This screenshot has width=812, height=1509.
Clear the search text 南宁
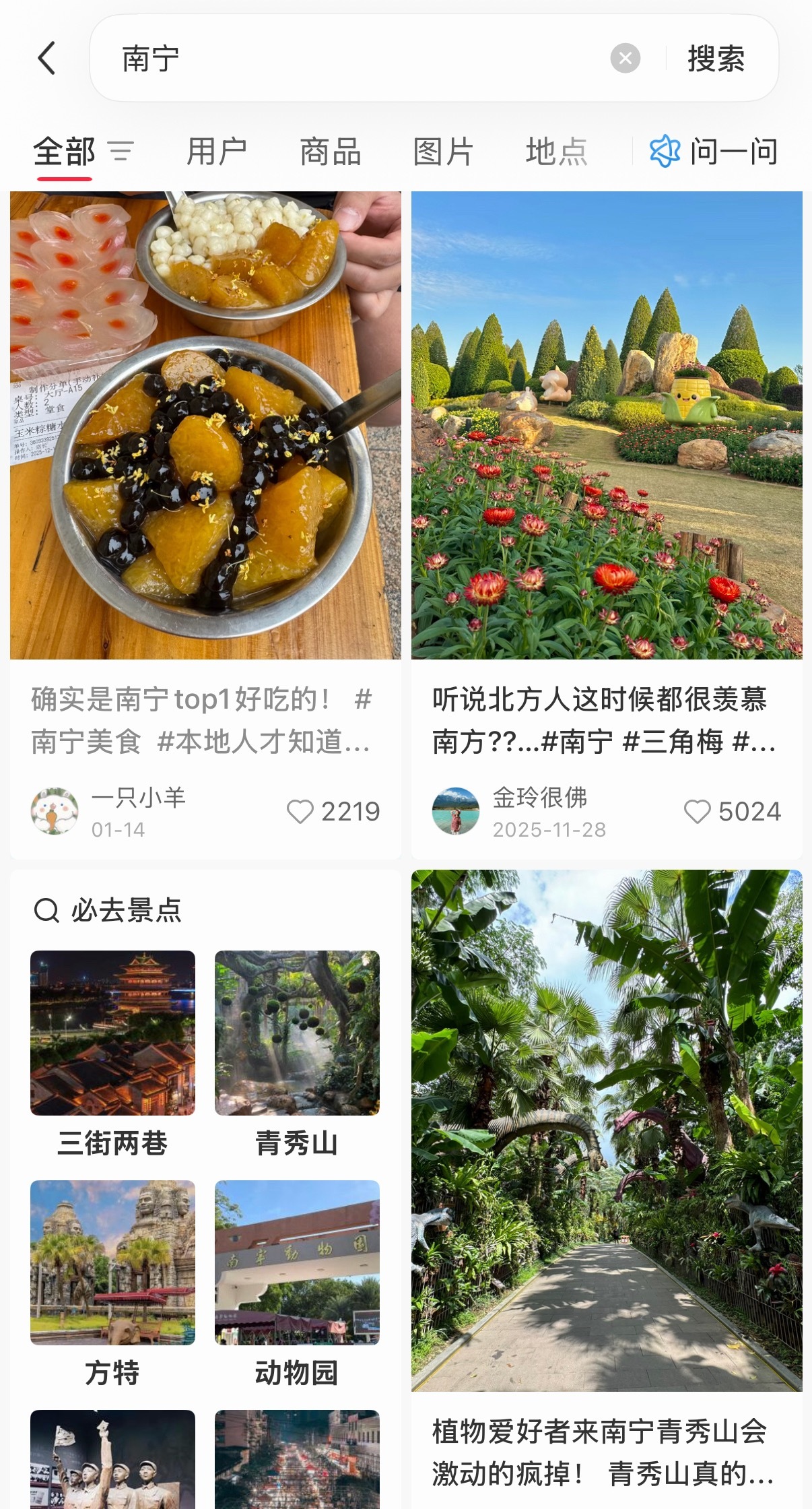click(625, 58)
